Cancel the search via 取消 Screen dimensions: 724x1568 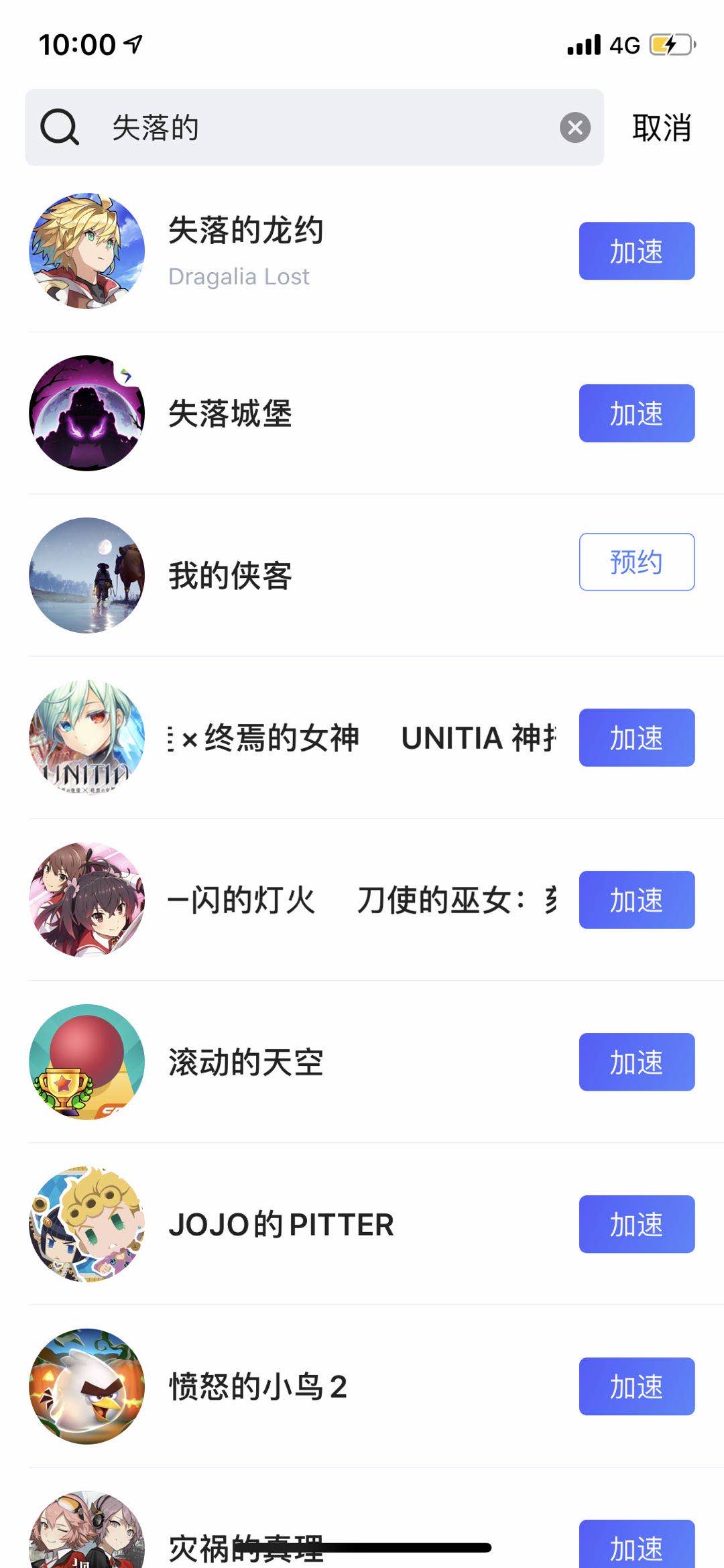point(661,127)
